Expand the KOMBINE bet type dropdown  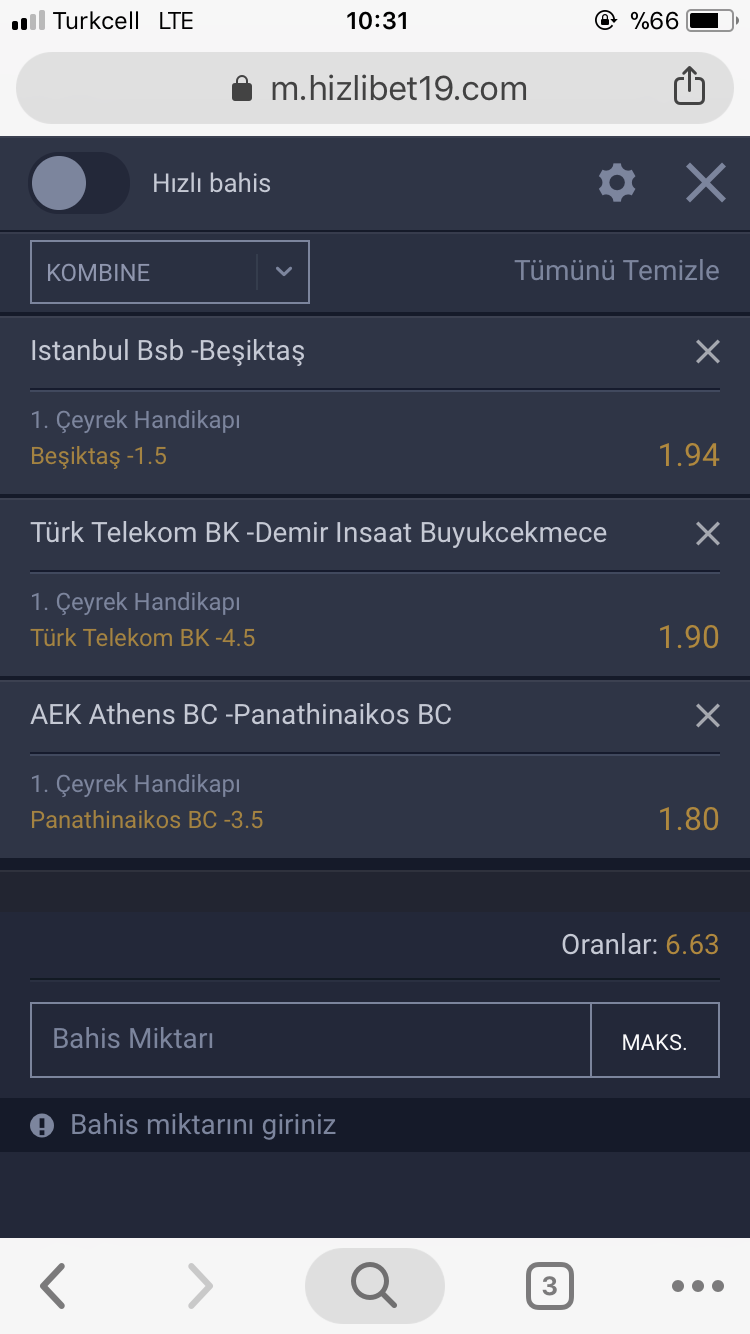pos(170,272)
